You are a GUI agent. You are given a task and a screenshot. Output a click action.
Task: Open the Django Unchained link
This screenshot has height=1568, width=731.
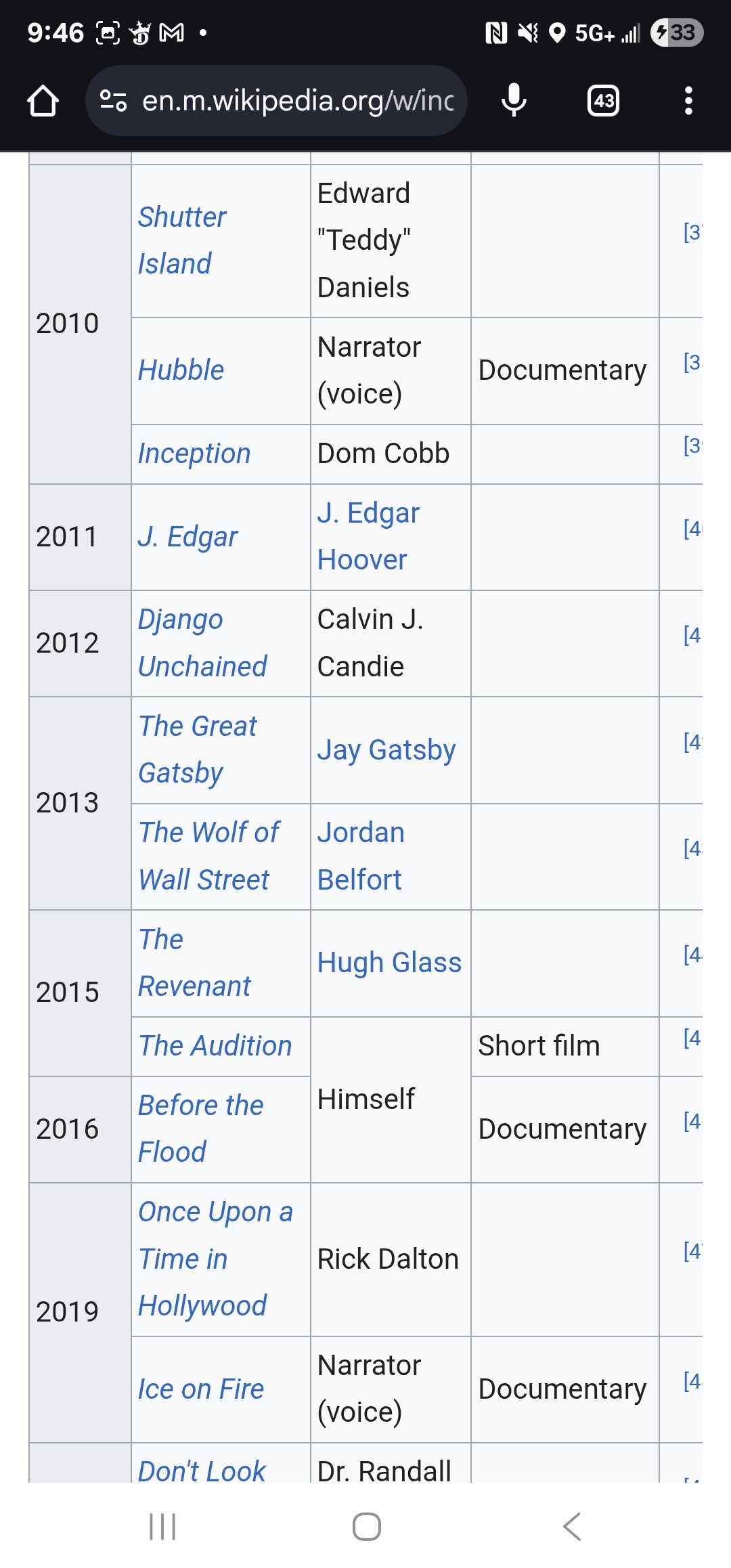202,643
